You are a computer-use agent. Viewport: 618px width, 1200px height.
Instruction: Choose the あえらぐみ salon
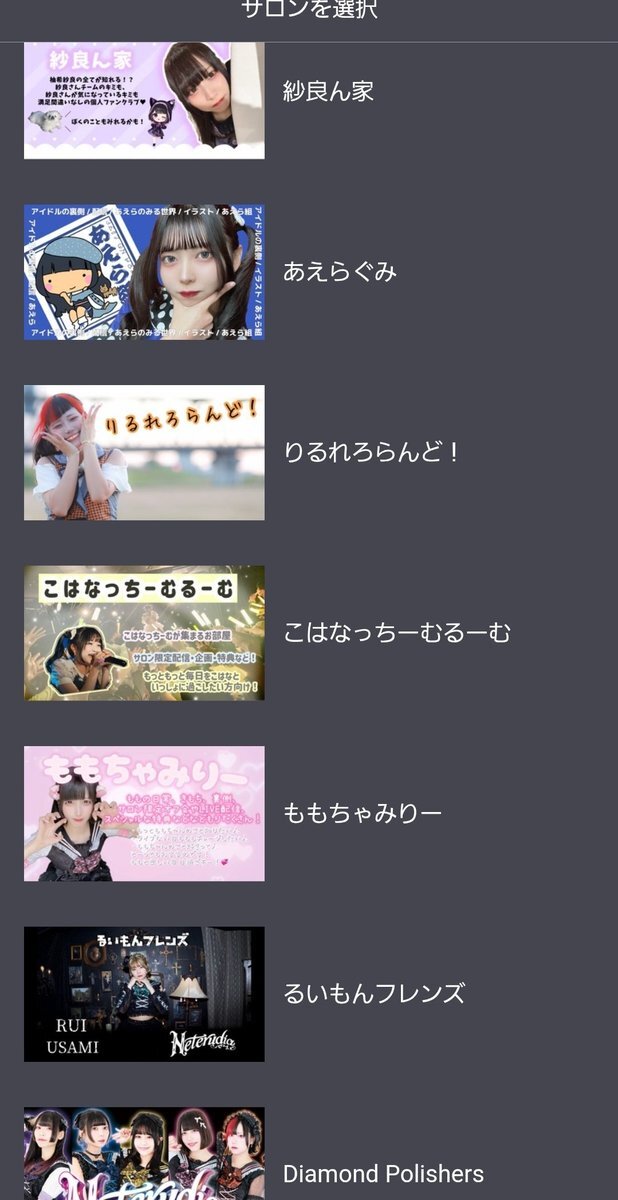point(340,272)
